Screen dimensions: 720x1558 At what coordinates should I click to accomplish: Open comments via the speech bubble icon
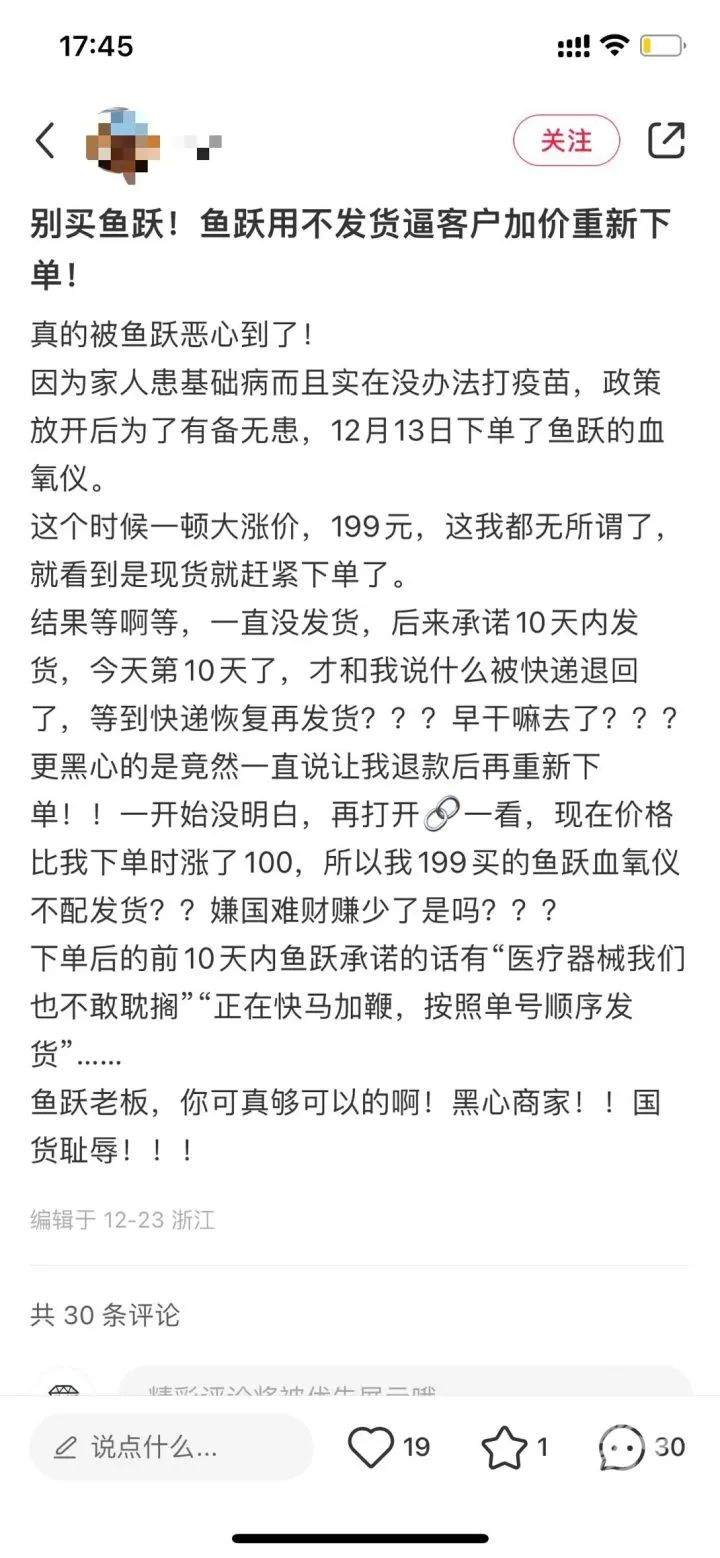pos(621,1446)
